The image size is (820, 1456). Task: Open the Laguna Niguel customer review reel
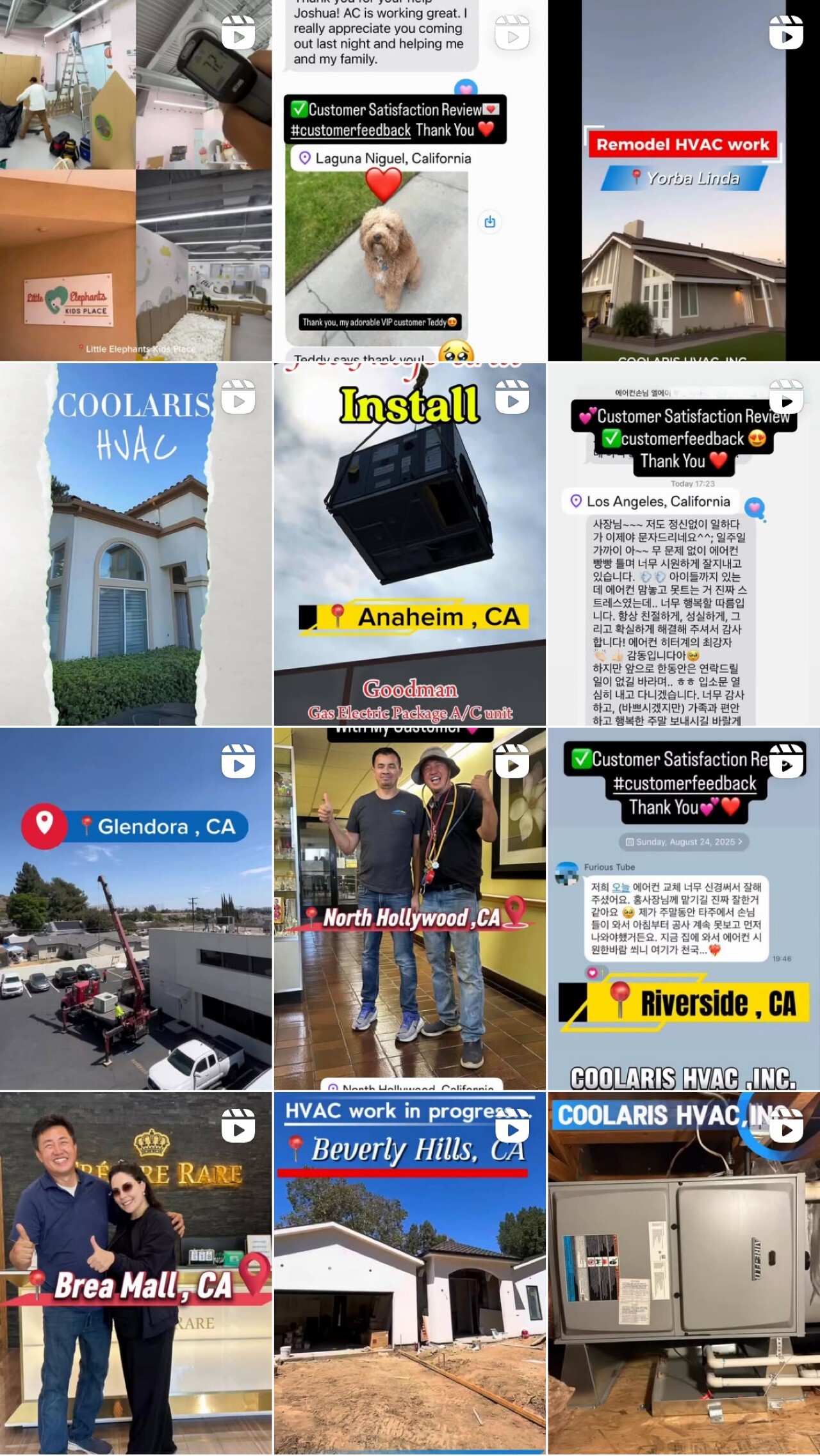click(x=410, y=181)
